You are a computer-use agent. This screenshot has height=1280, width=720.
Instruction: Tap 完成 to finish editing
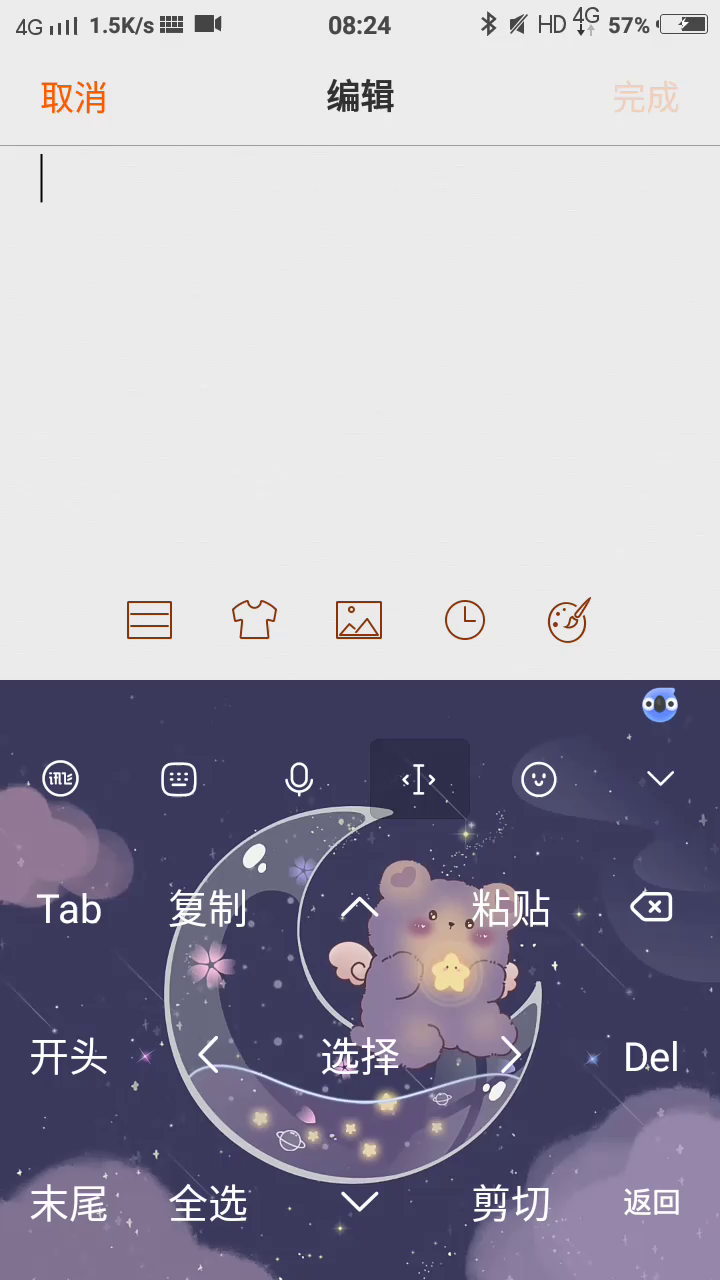point(645,98)
